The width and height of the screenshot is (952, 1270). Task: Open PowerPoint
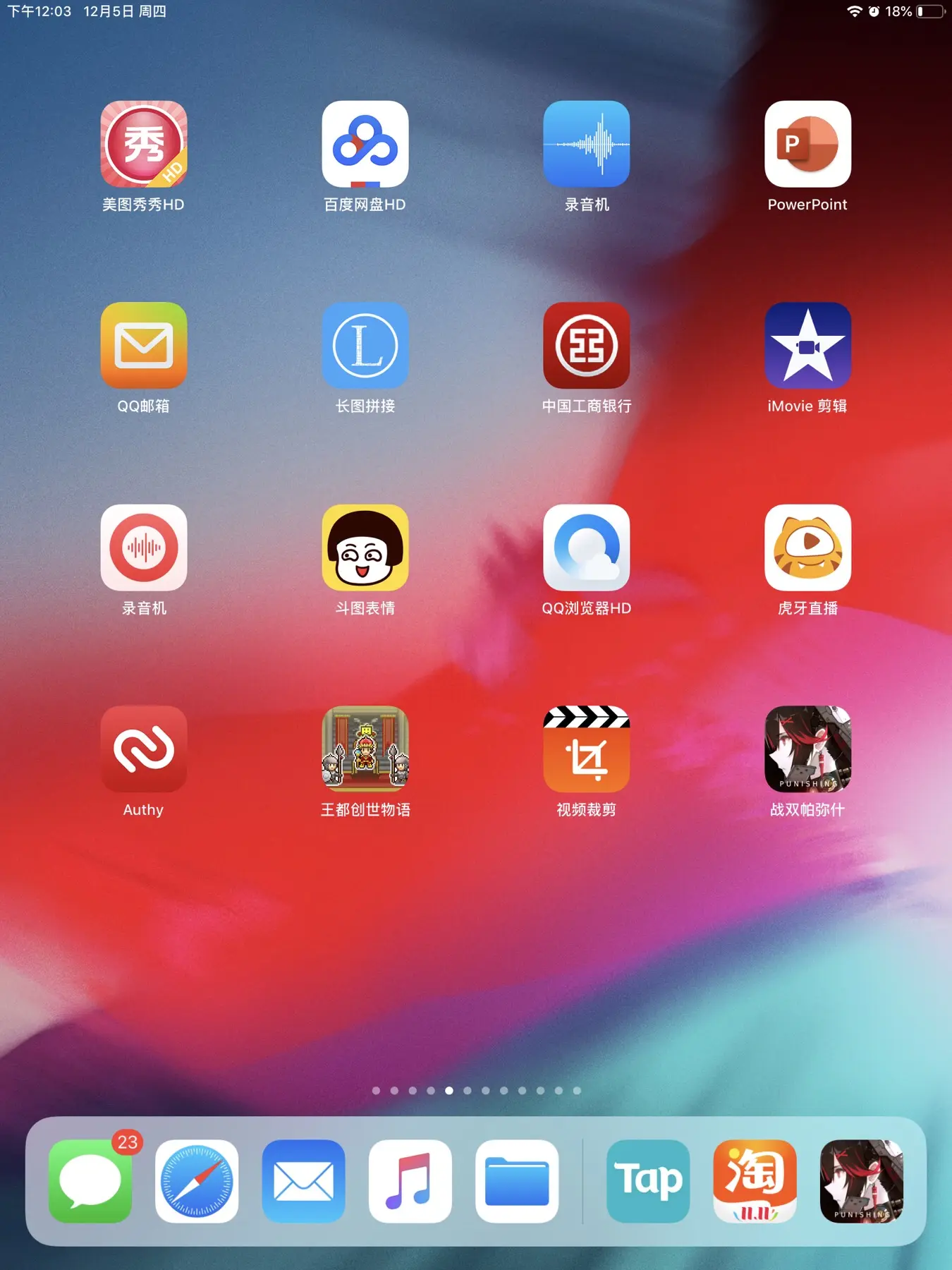(x=807, y=144)
